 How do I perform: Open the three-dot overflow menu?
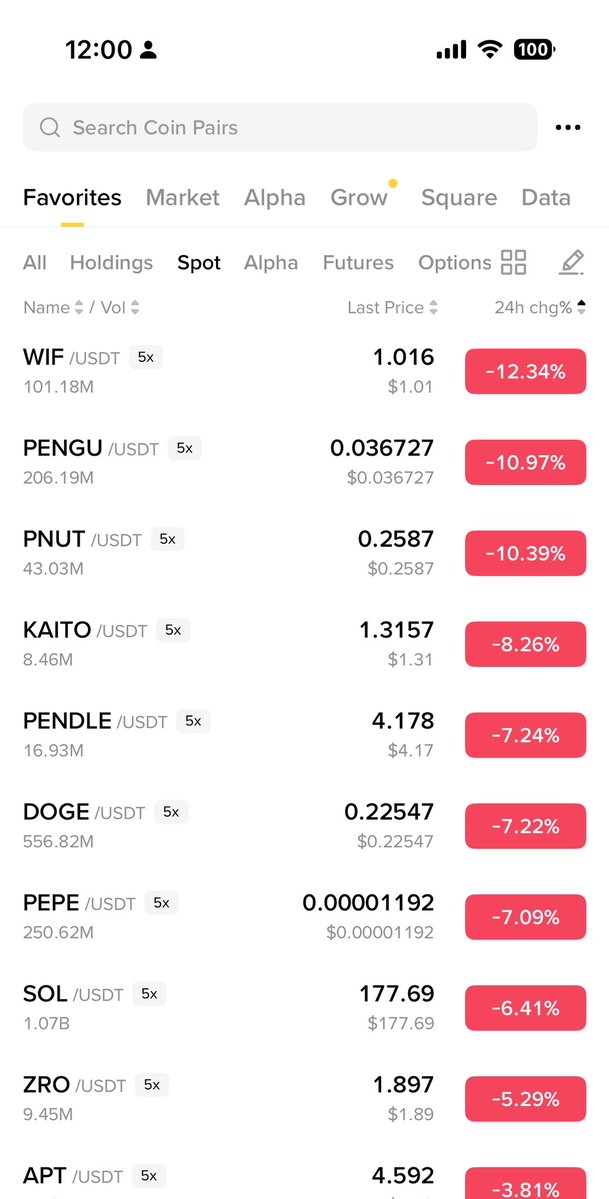(x=568, y=128)
